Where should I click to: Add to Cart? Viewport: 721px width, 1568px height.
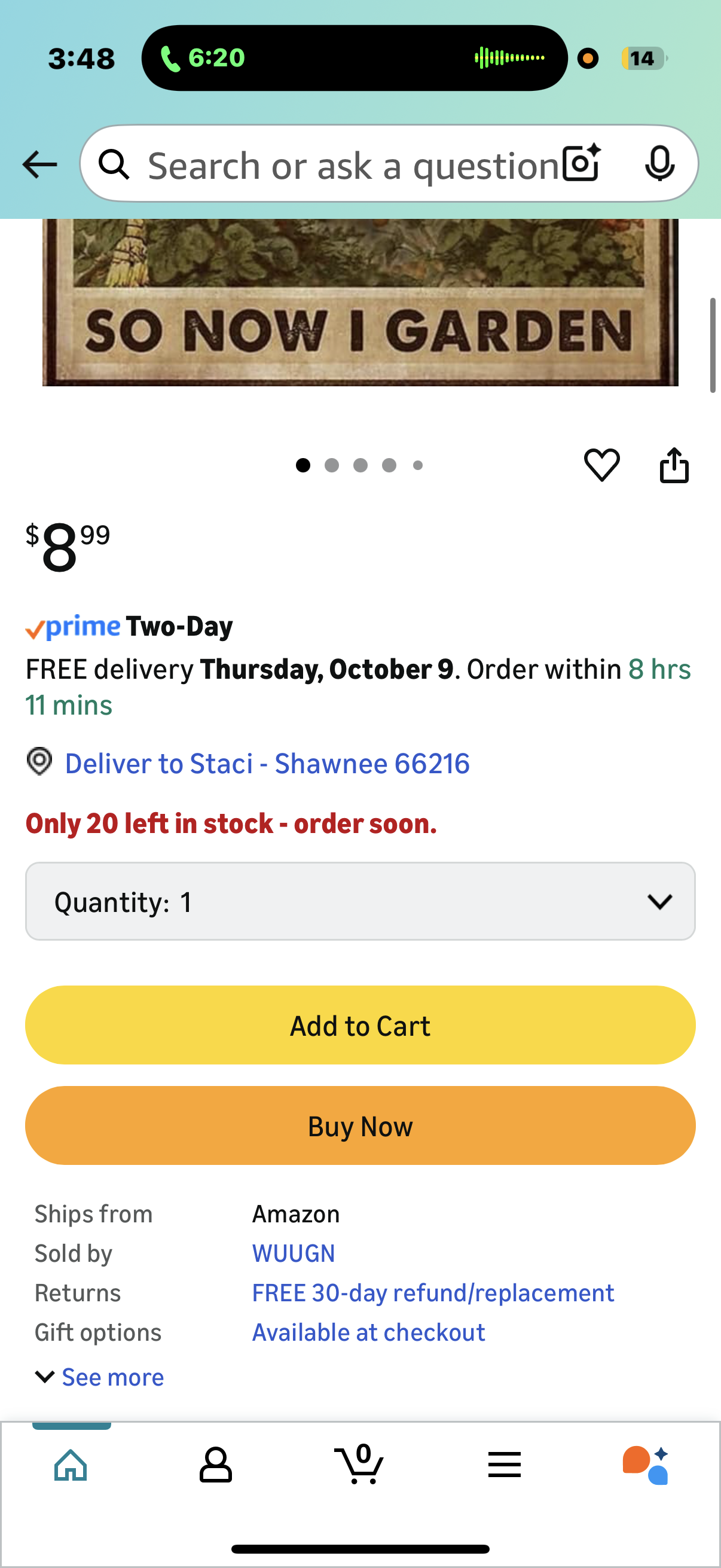(x=360, y=1026)
